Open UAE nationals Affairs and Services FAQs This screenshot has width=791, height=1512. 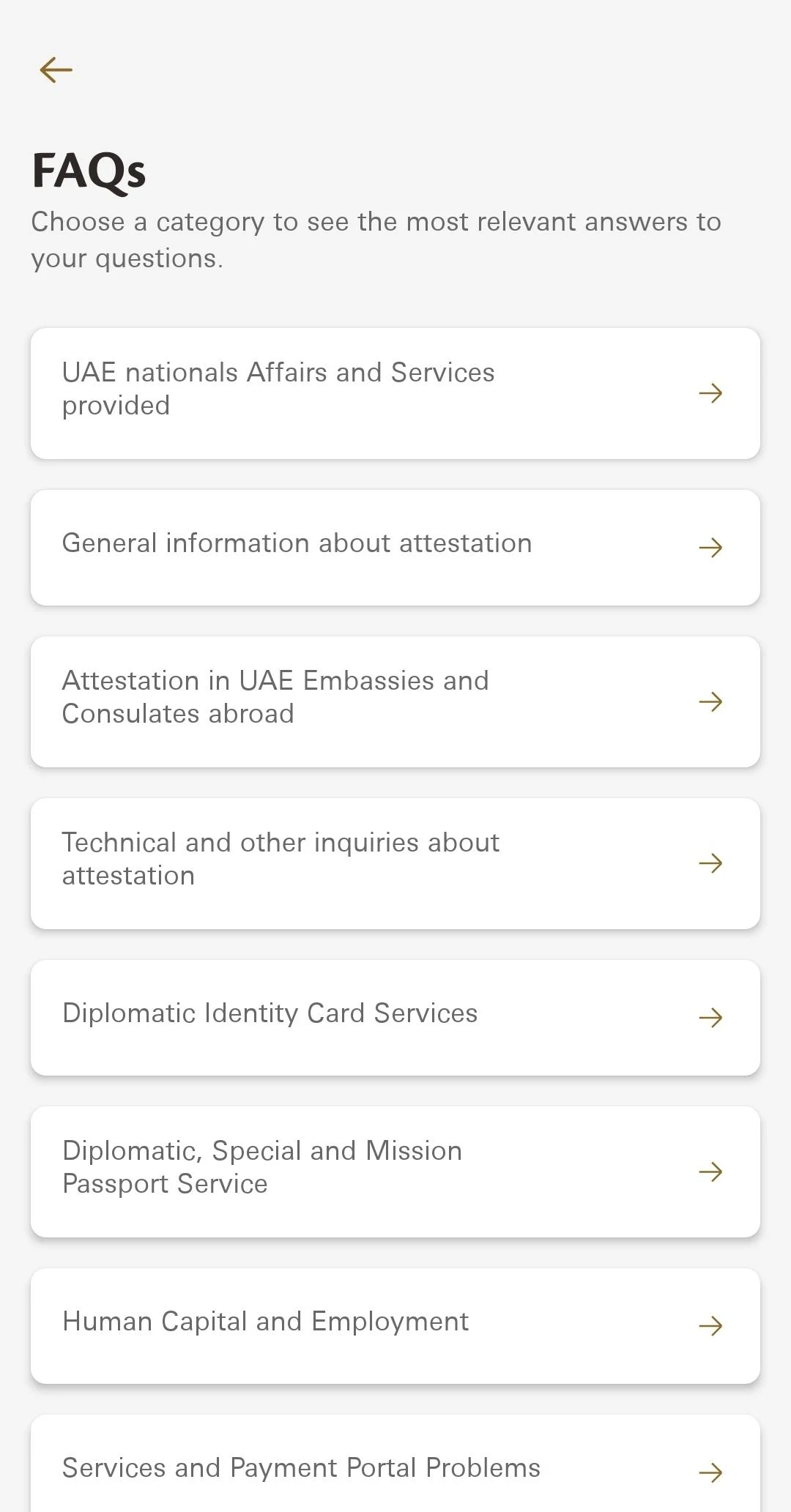395,393
